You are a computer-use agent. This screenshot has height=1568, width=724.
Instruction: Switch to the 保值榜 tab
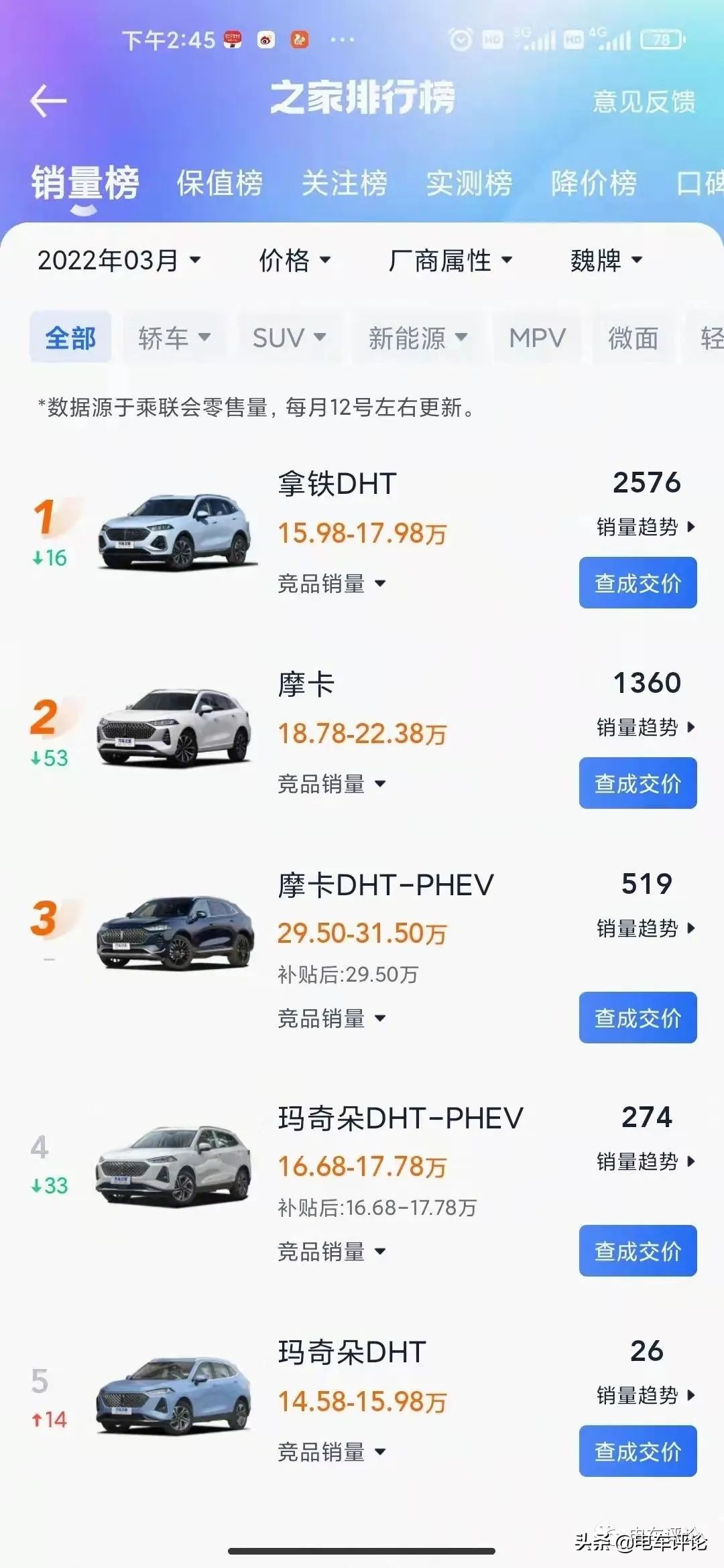click(220, 184)
